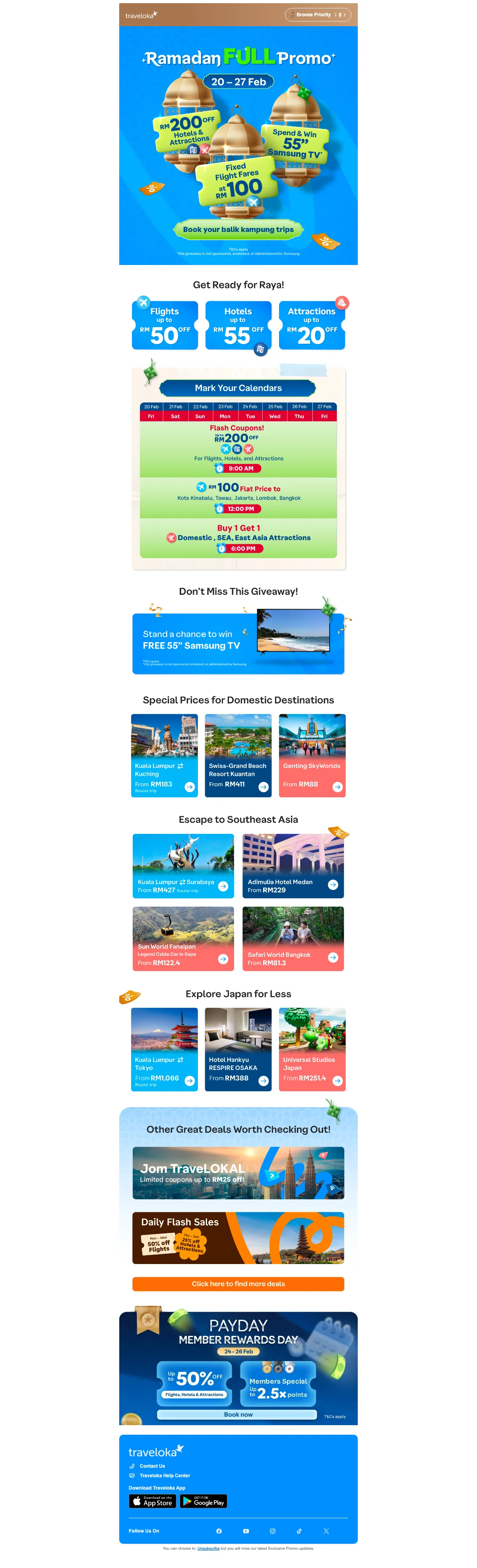The width and height of the screenshot is (477, 1568).
Task: Tap the Unsubscribe link
Action: coord(208,1548)
